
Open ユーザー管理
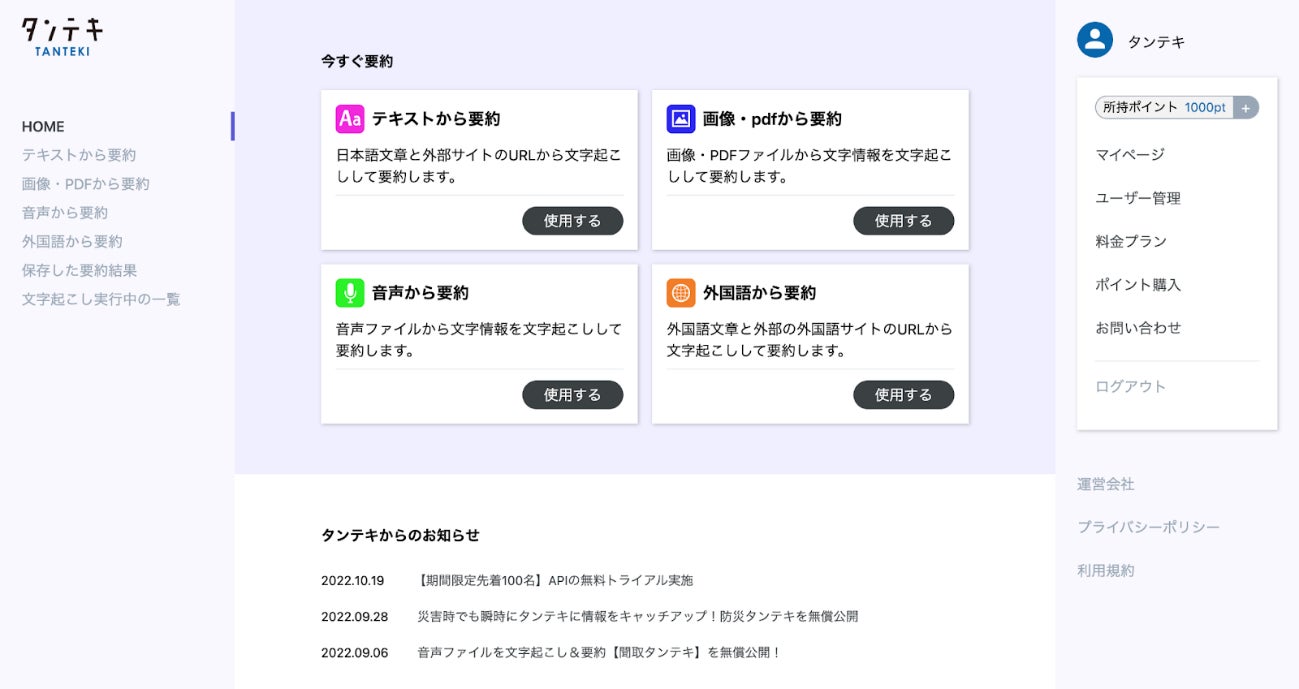point(1138,198)
